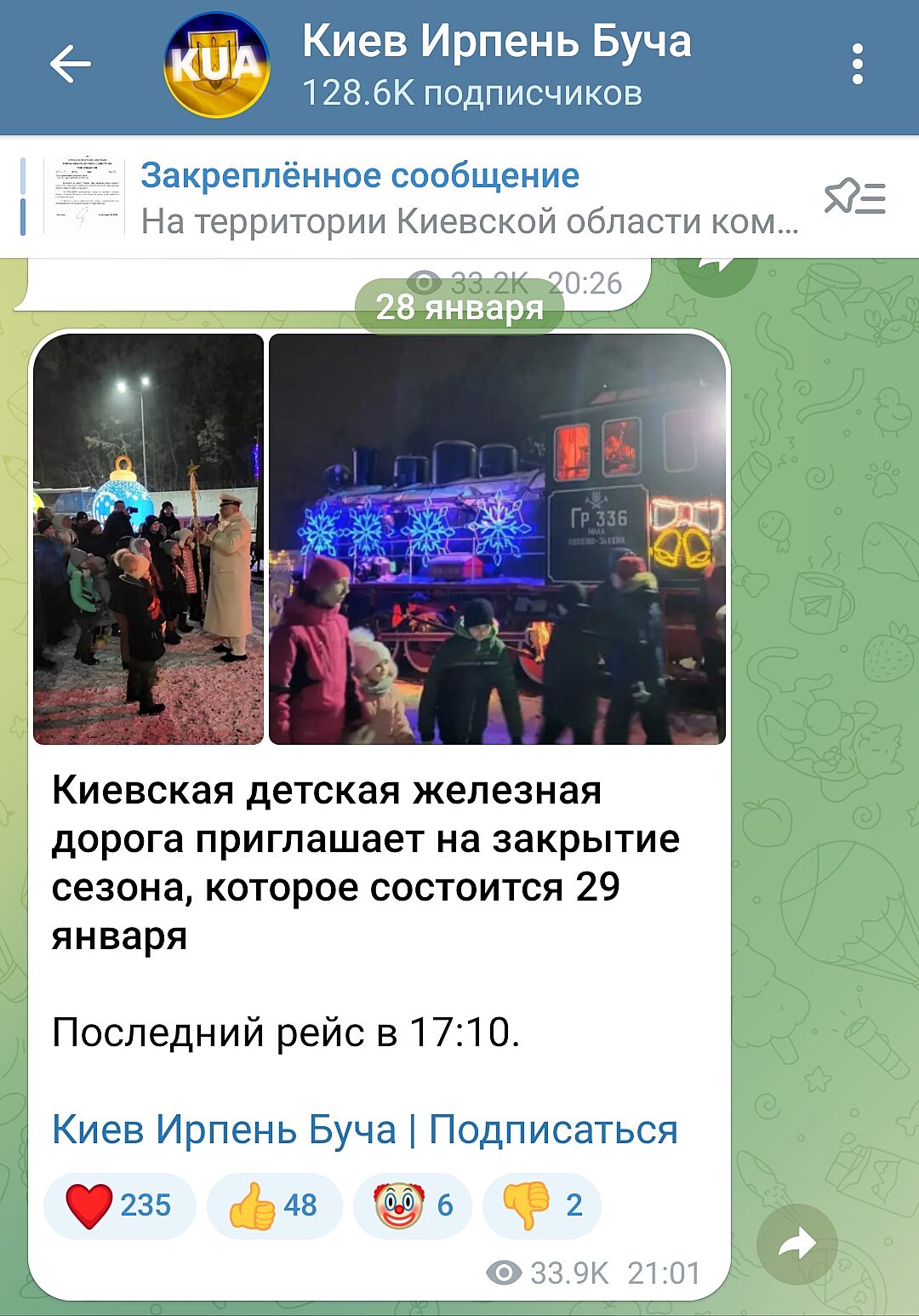Open the channel overflow menu
919x1316 pixels.
point(857,65)
